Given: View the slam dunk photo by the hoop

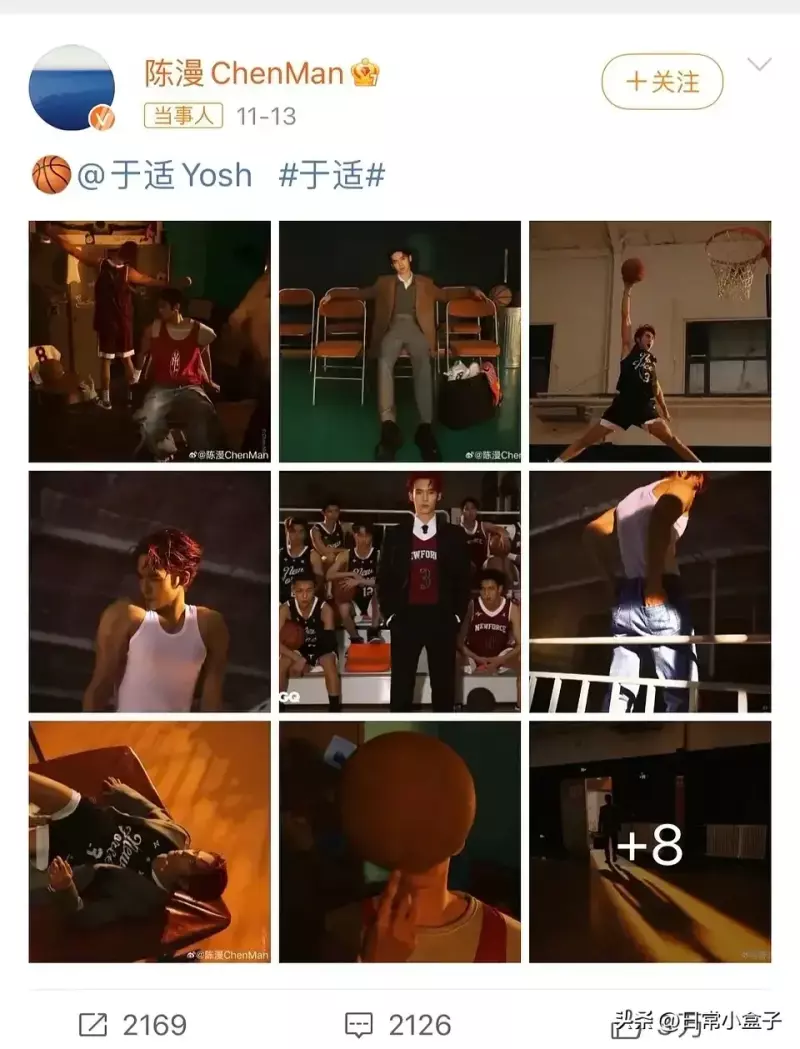Looking at the screenshot, I should click(x=649, y=341).
